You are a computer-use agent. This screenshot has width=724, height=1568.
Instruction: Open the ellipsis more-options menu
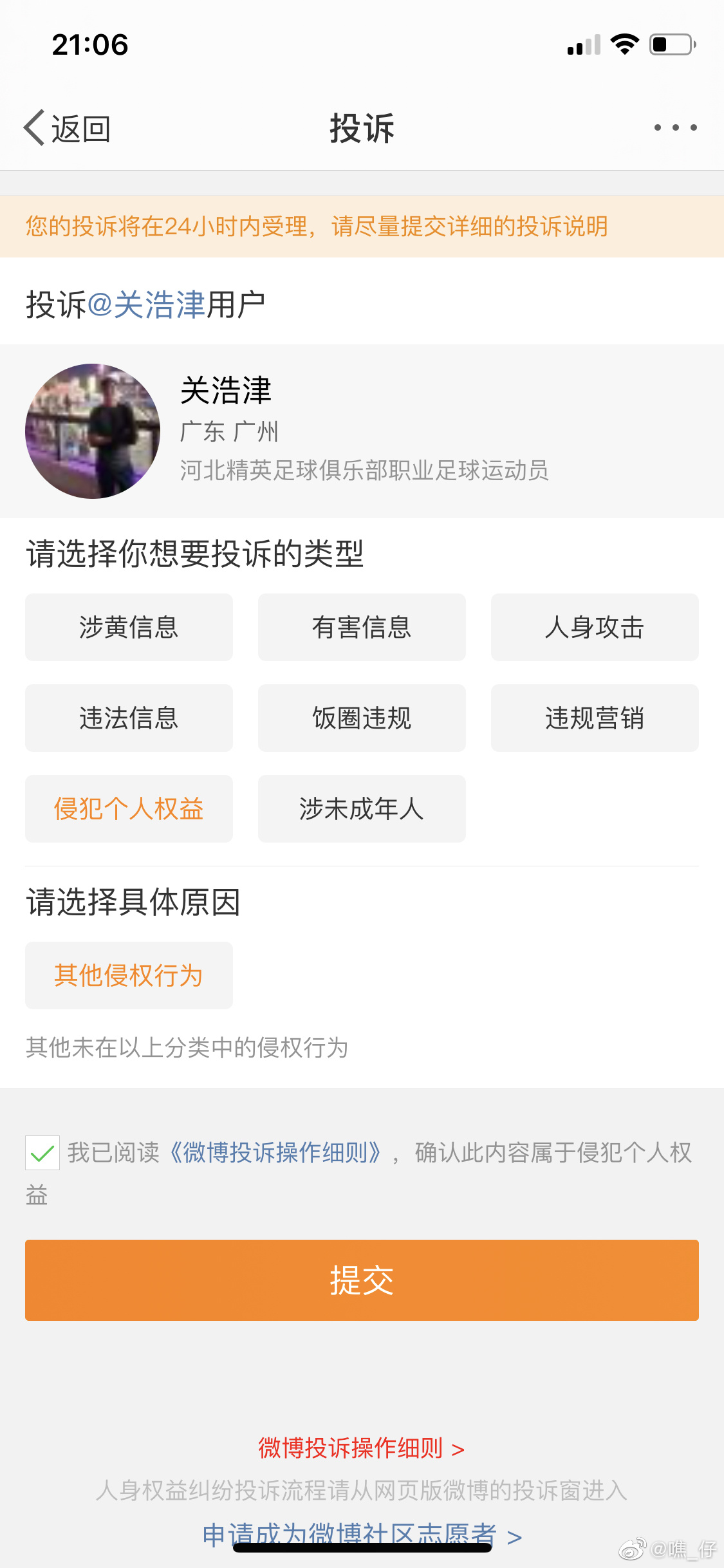coord(673,127)
